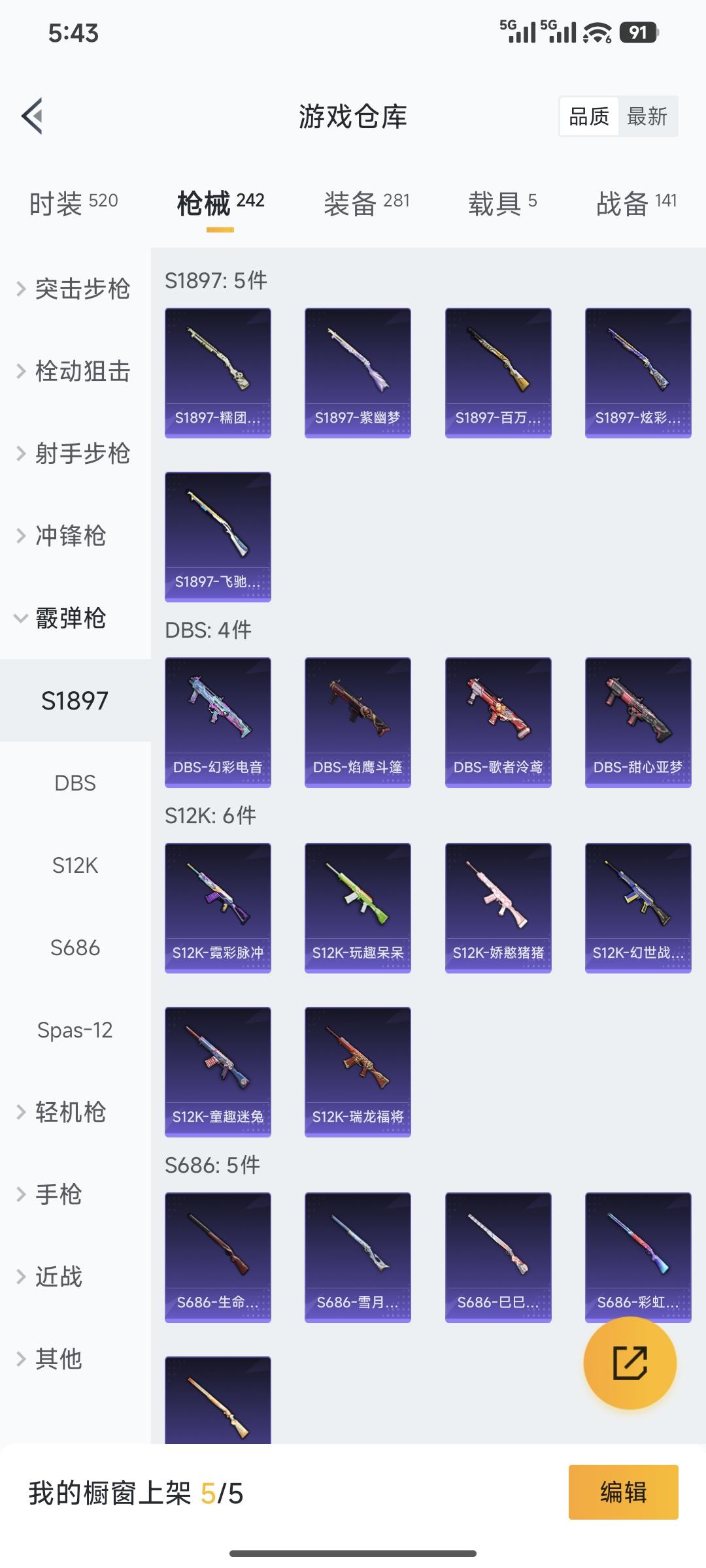This screenshot has width=706, height=1568.
Task: Select the Spas-12 sidebar entry
Action: point(75,1030)
